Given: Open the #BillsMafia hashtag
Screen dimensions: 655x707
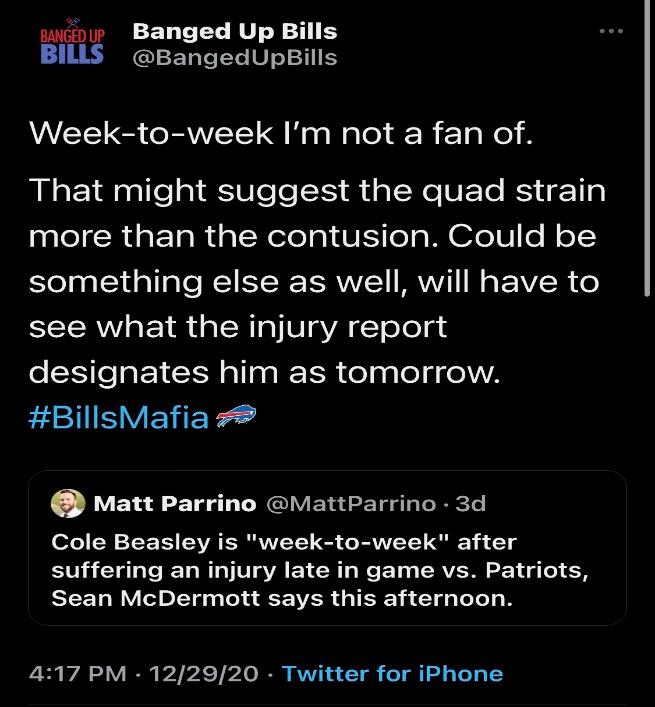Looking at the screenshot, I should 118,416.
